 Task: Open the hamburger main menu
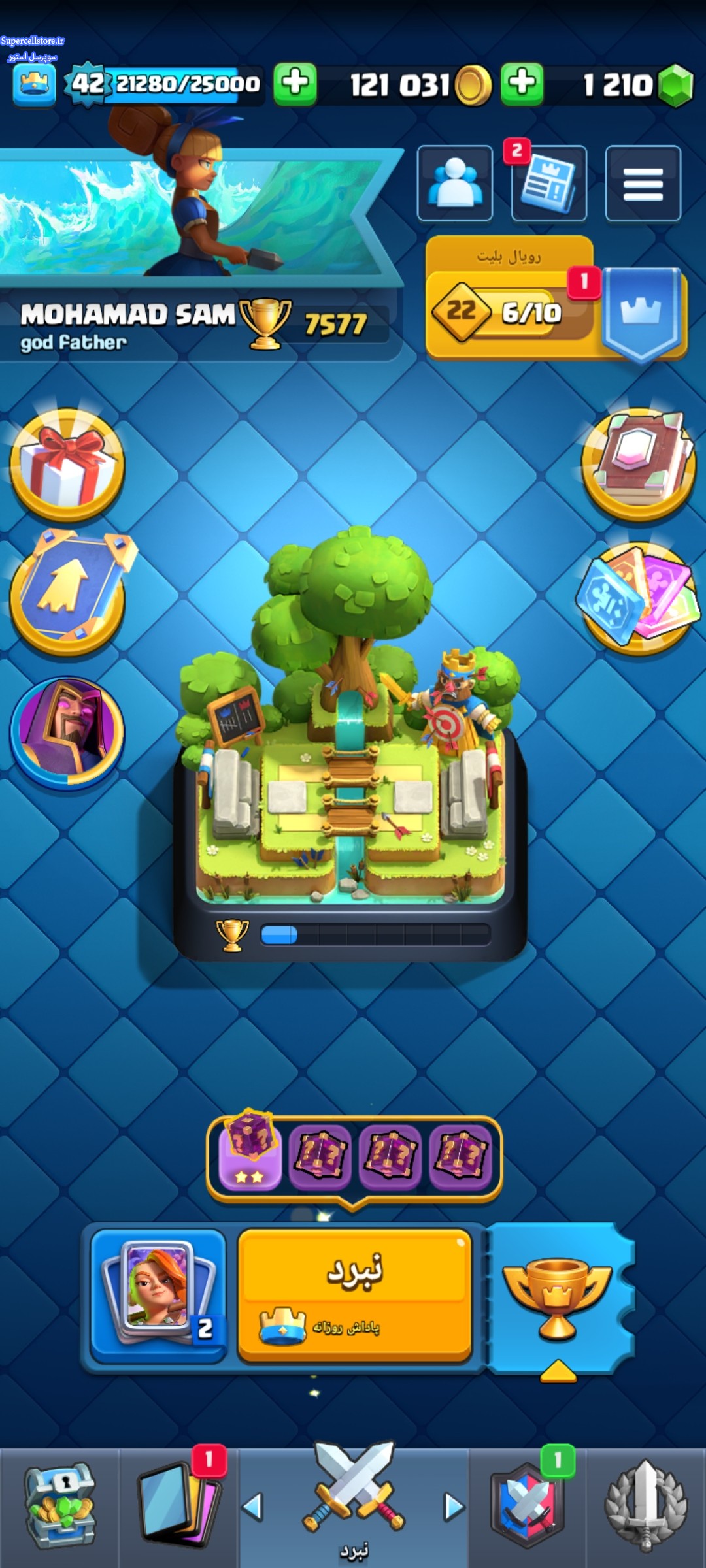point(643,183)
